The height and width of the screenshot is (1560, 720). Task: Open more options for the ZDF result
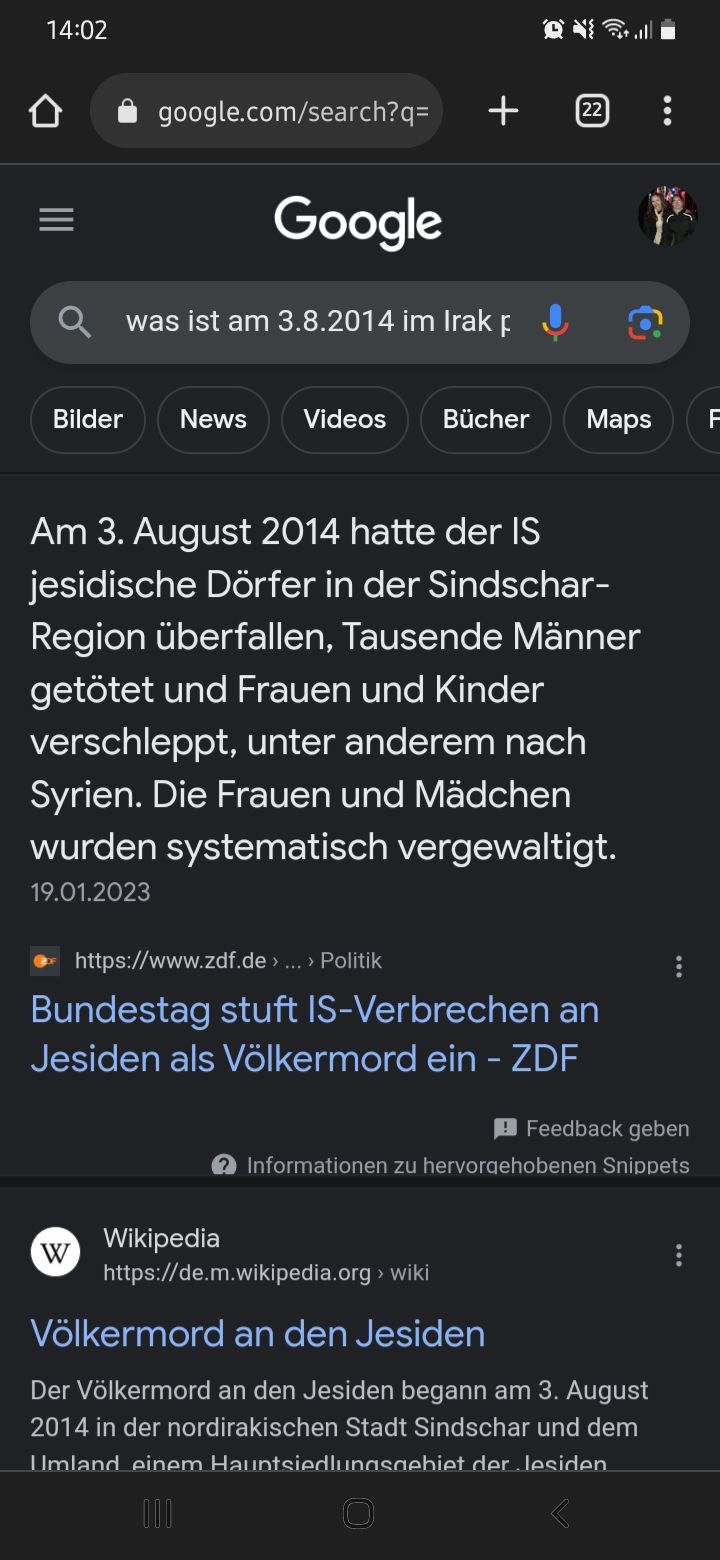click(x=679, y=966)
